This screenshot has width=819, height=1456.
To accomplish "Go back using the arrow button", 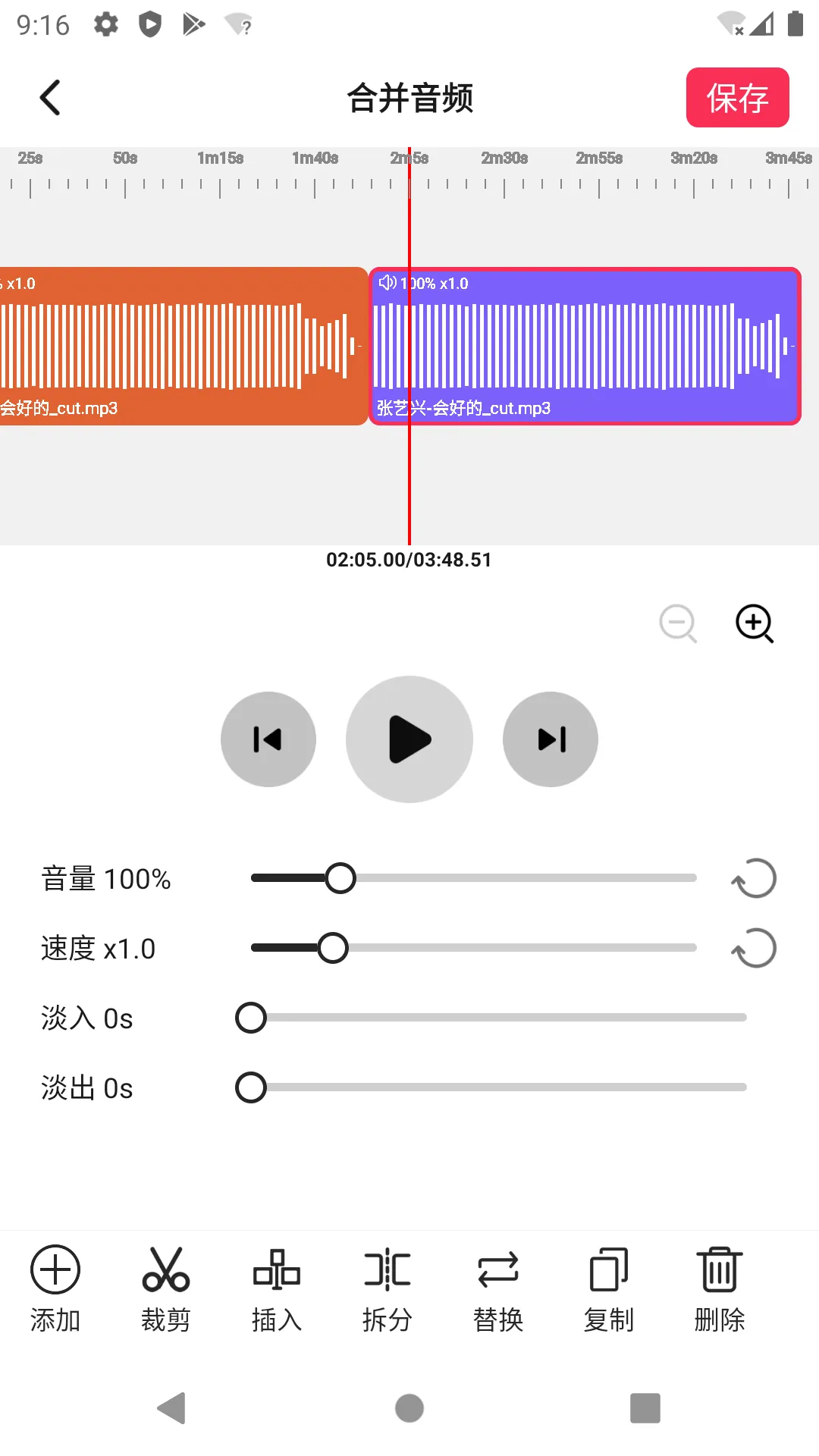I will coord(50,97).
